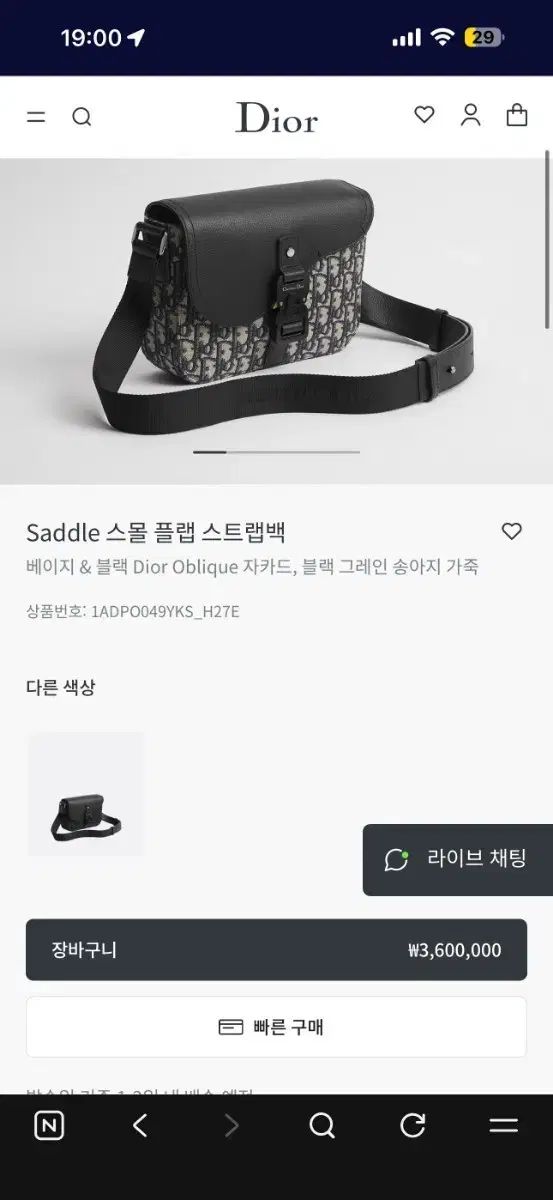Image resolution: width=553 pixels, height=1200 pixels.
Task: Reload the page
Action: coord(413,1126)
